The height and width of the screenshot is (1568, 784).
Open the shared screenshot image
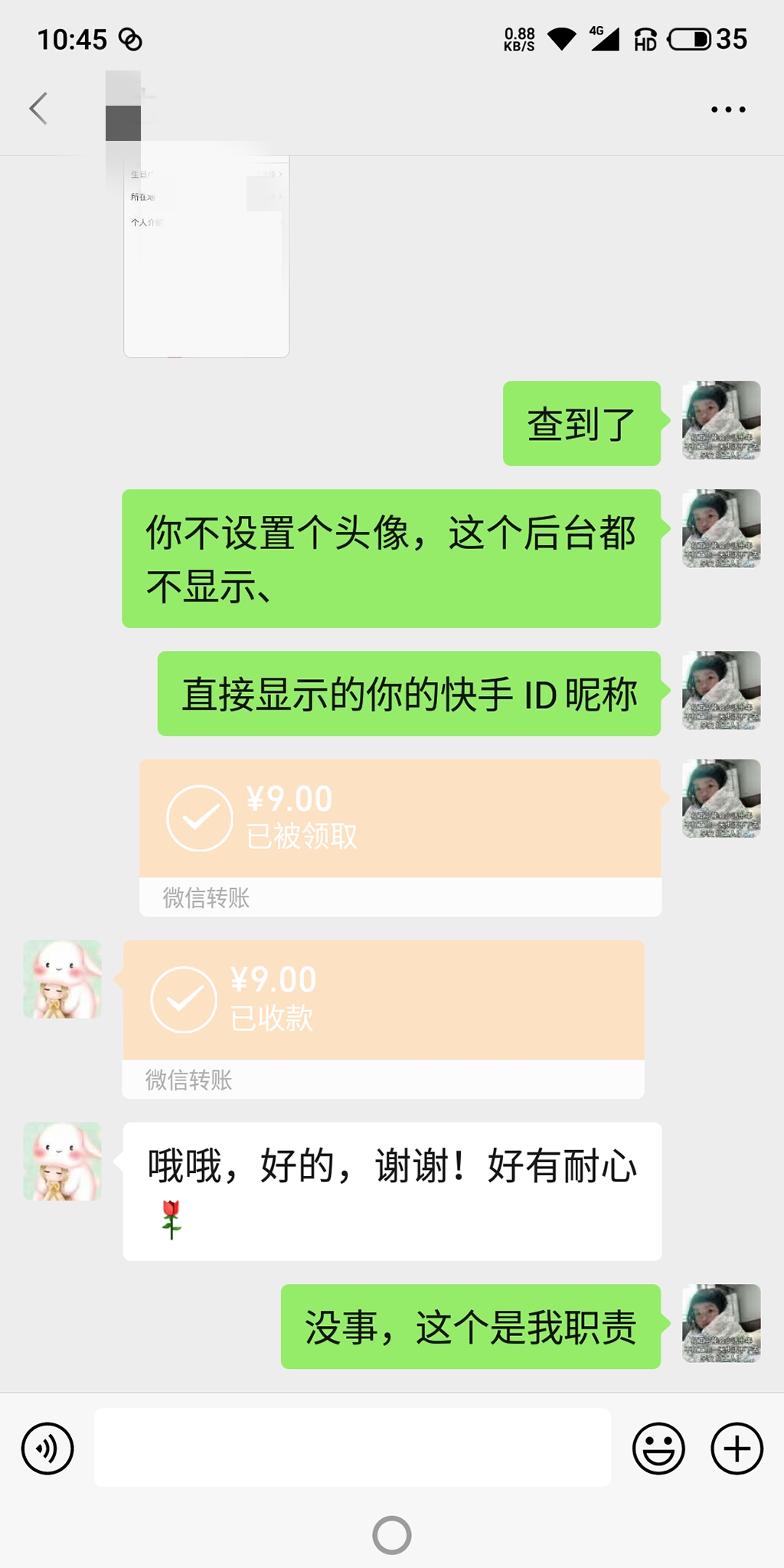tap(207, 256)
